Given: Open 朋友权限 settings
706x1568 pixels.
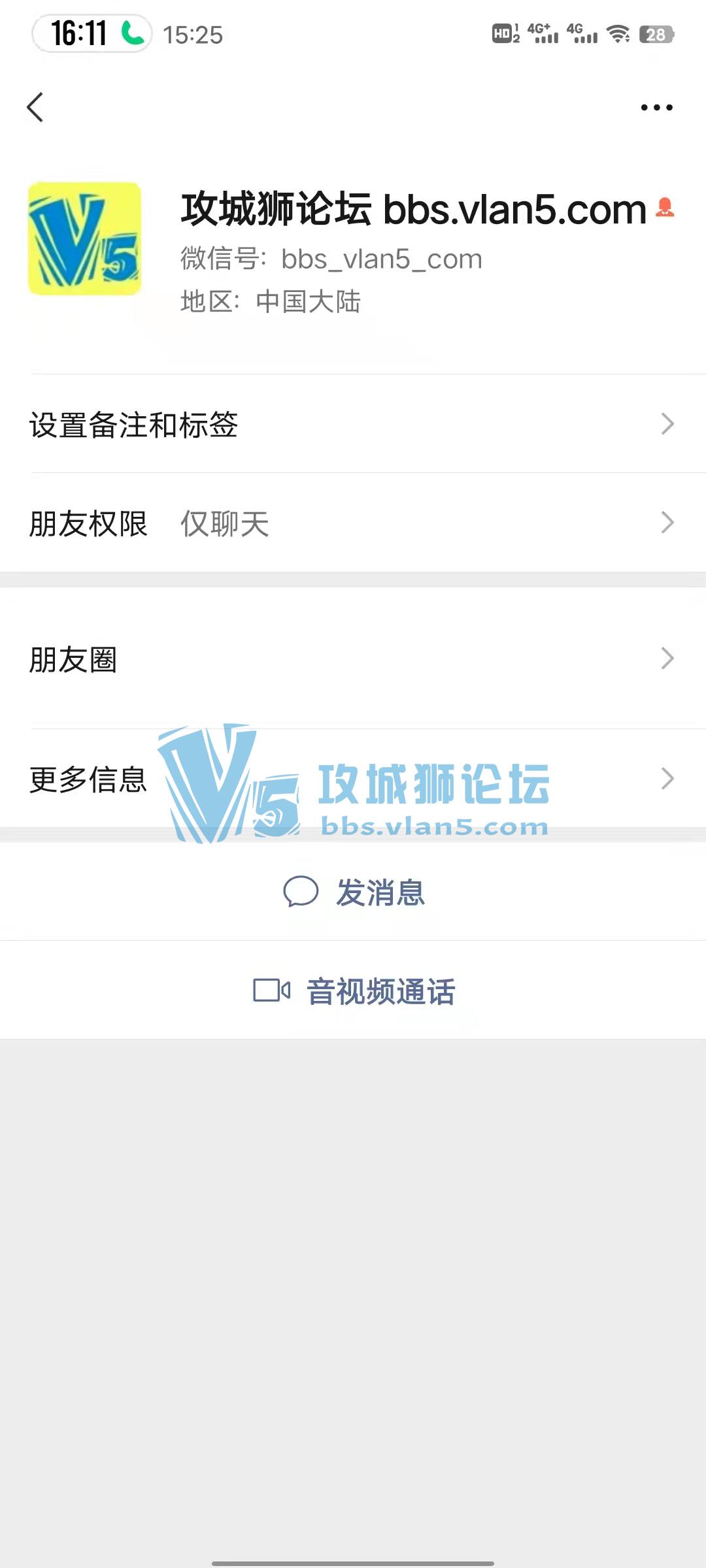Looking at the screenshot, I should pos(353,523).
